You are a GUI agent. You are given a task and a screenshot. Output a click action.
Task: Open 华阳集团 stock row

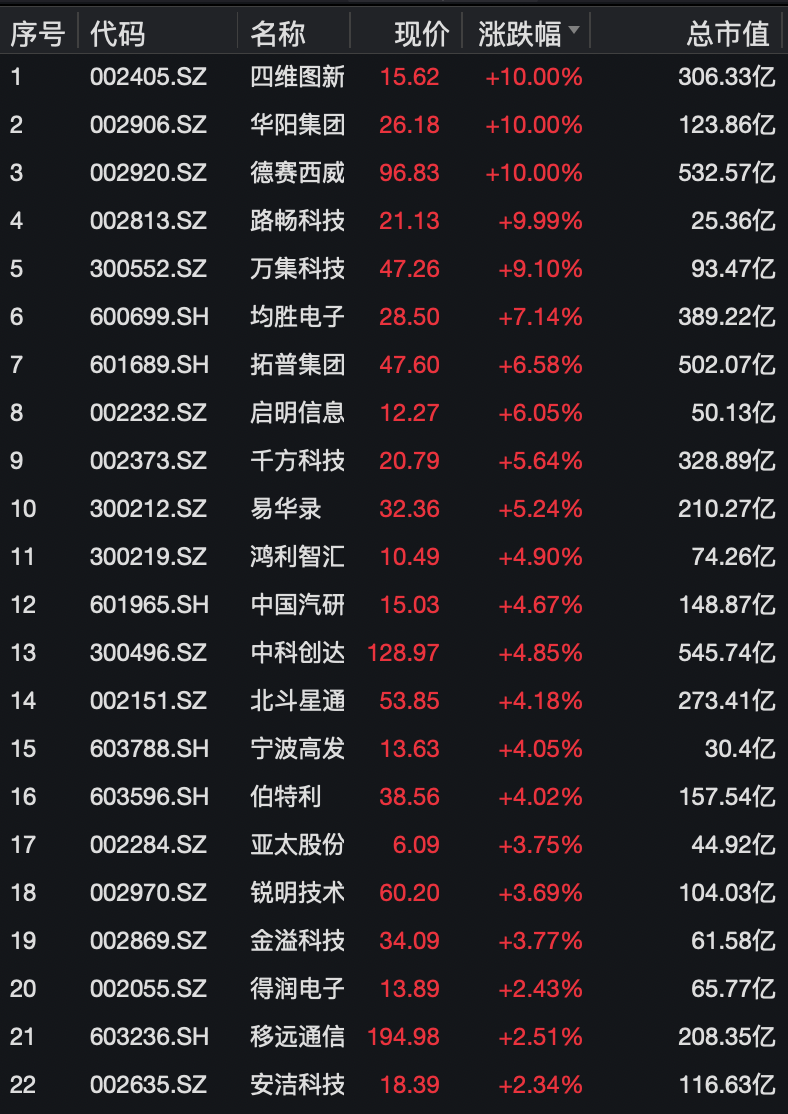click(x=297, y=125)
